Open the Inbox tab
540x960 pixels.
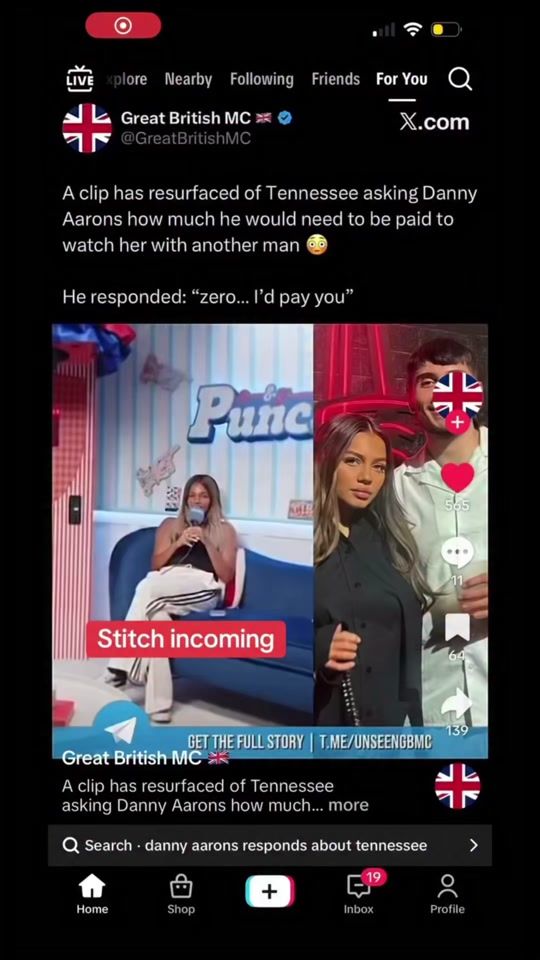pos(359,894)
